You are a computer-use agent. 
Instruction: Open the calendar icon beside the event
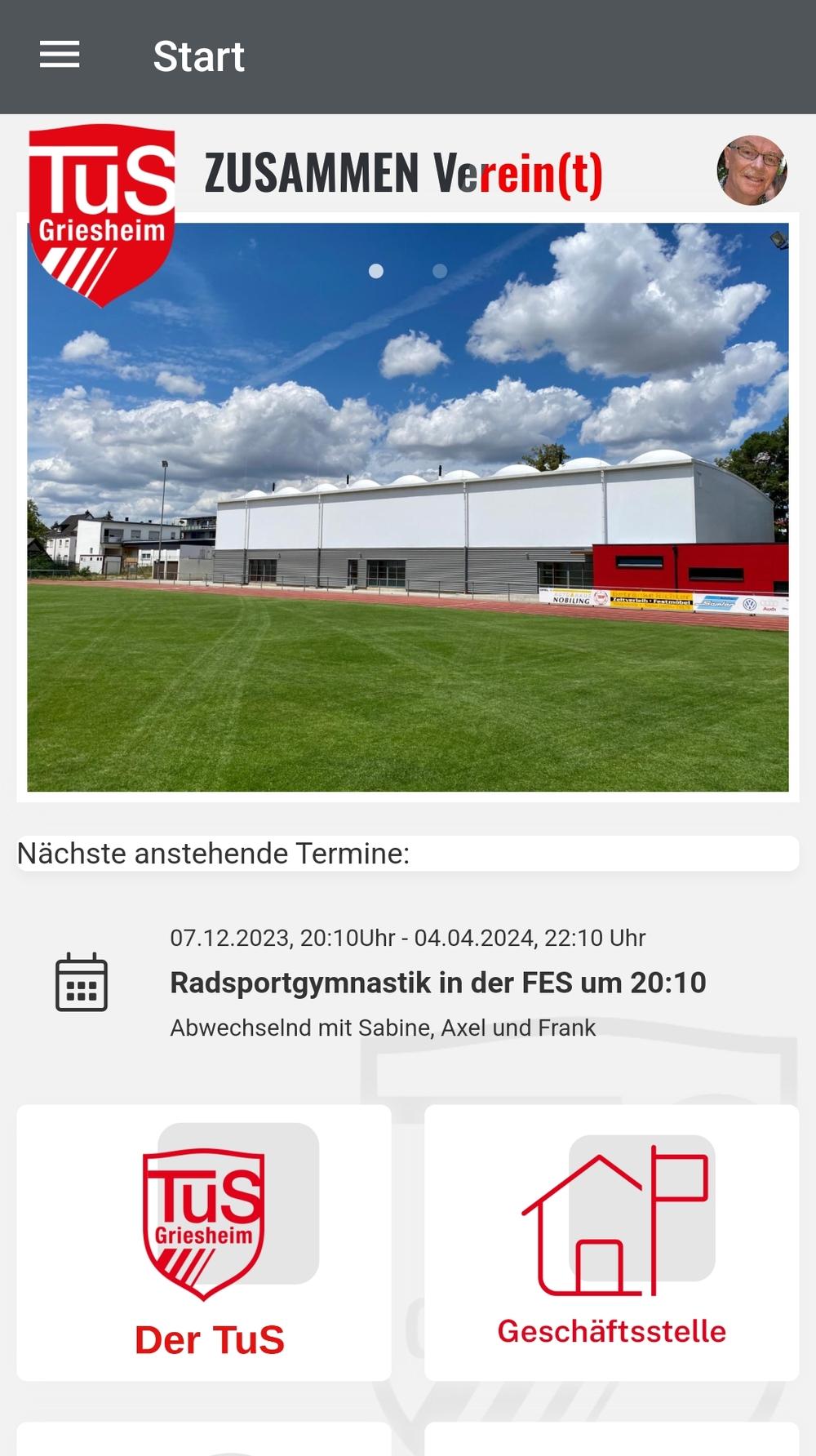82,982
